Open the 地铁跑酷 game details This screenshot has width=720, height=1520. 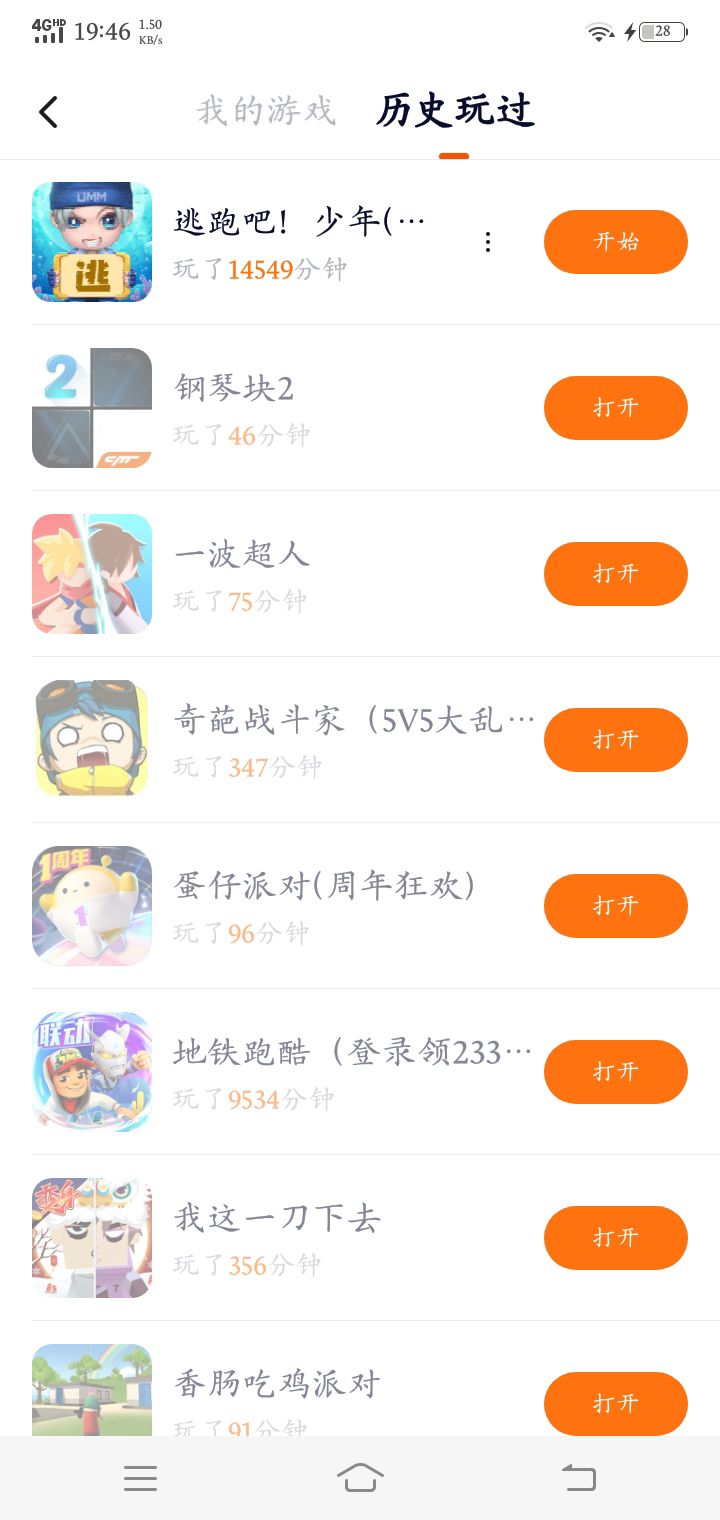coord(300,1072)
